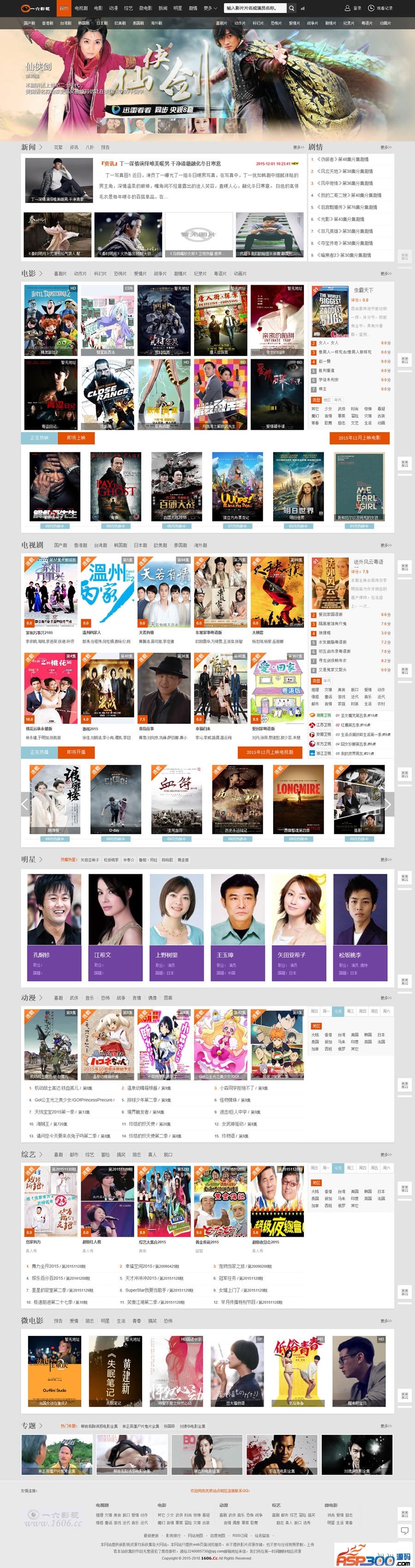Filter movies by 科幻片 category
Image resolution: width=415 pixels, height=1568 pixels.
click(x=100, y=274)
